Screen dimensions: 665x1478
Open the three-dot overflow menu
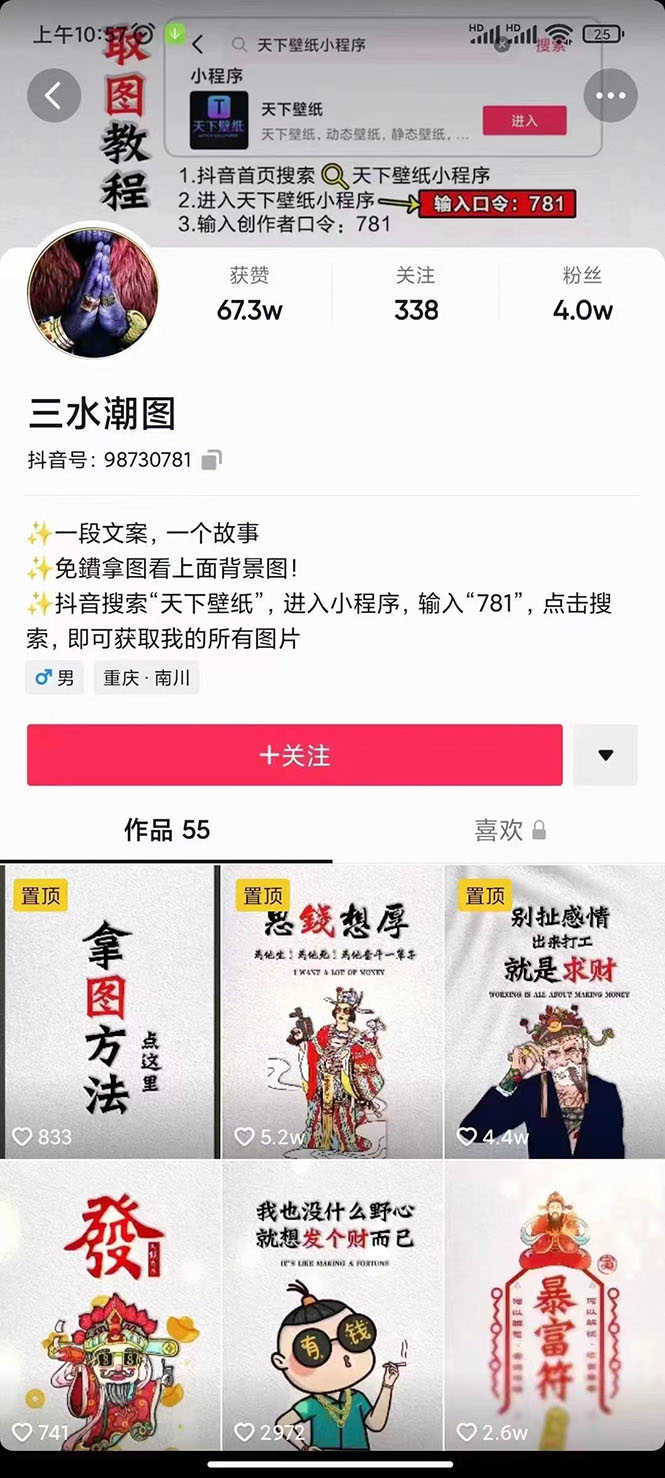610,96
